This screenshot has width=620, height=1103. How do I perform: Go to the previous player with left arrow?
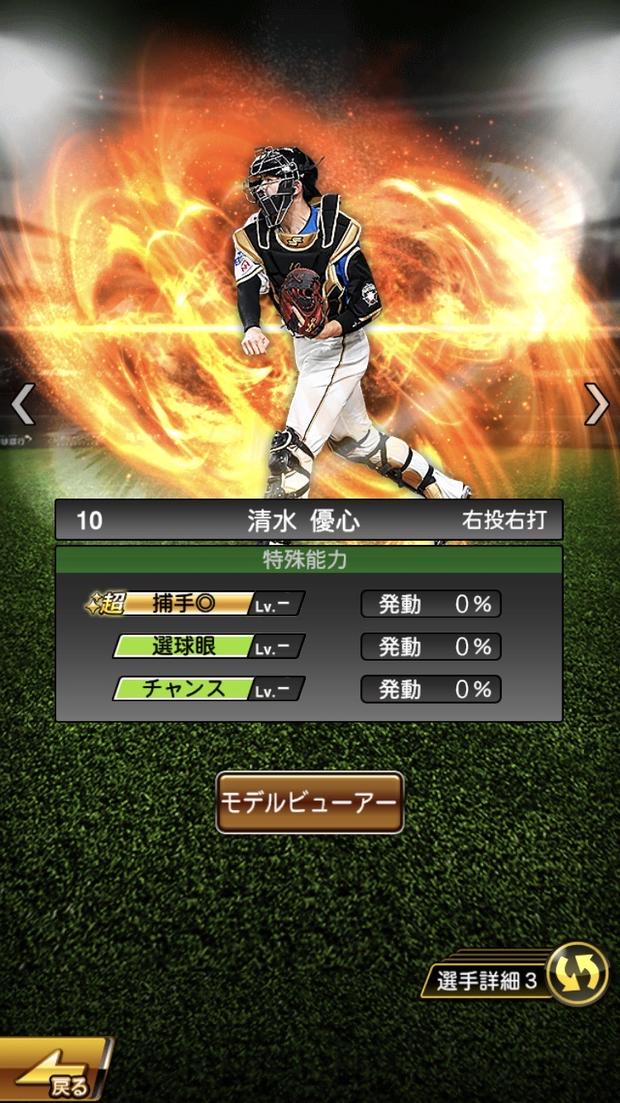(x=23, y=404)
